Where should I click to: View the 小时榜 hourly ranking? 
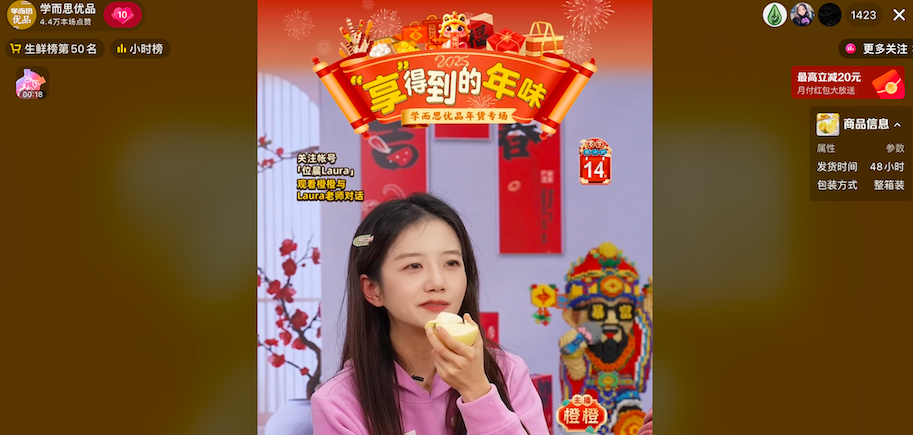pyautogui.click(x=140, y=48)
